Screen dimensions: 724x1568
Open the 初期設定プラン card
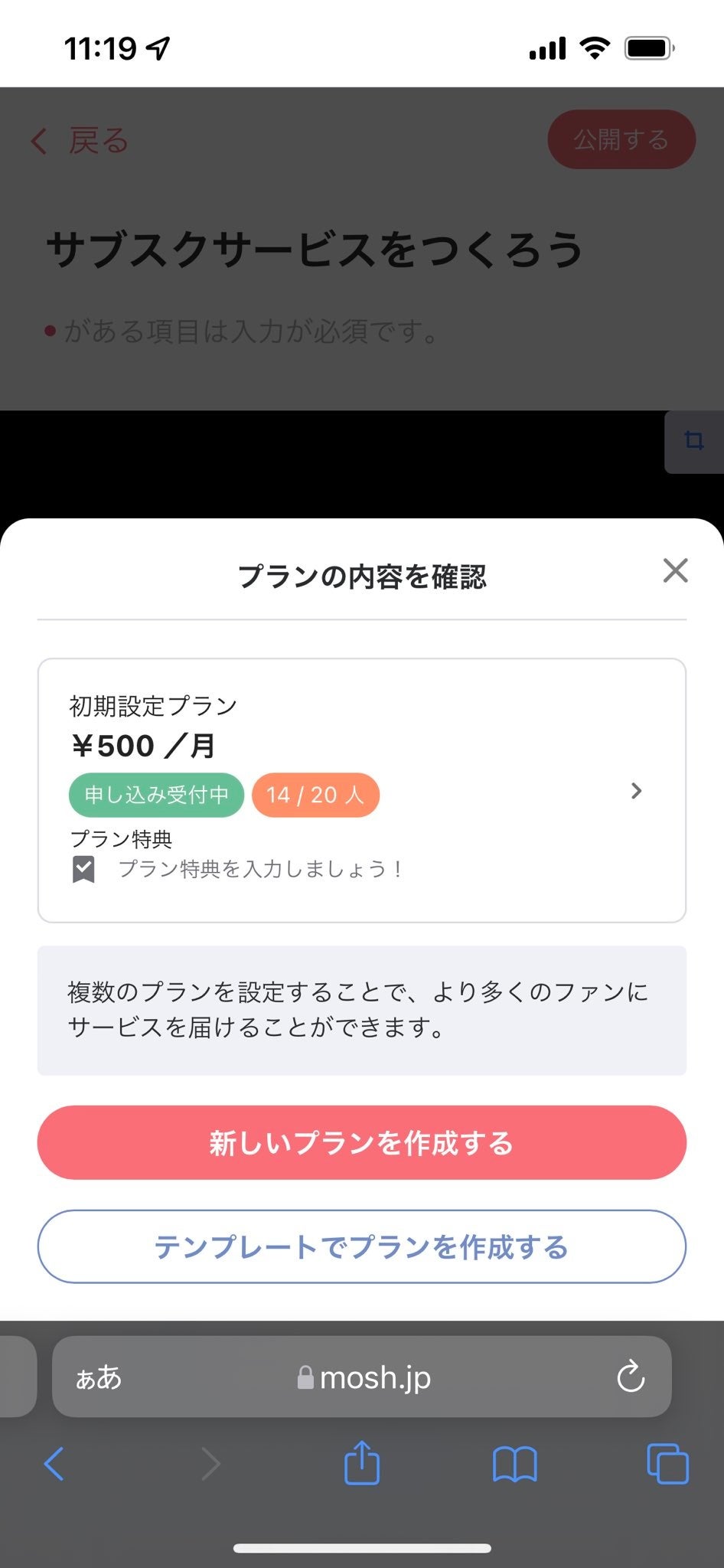[361, 789]
